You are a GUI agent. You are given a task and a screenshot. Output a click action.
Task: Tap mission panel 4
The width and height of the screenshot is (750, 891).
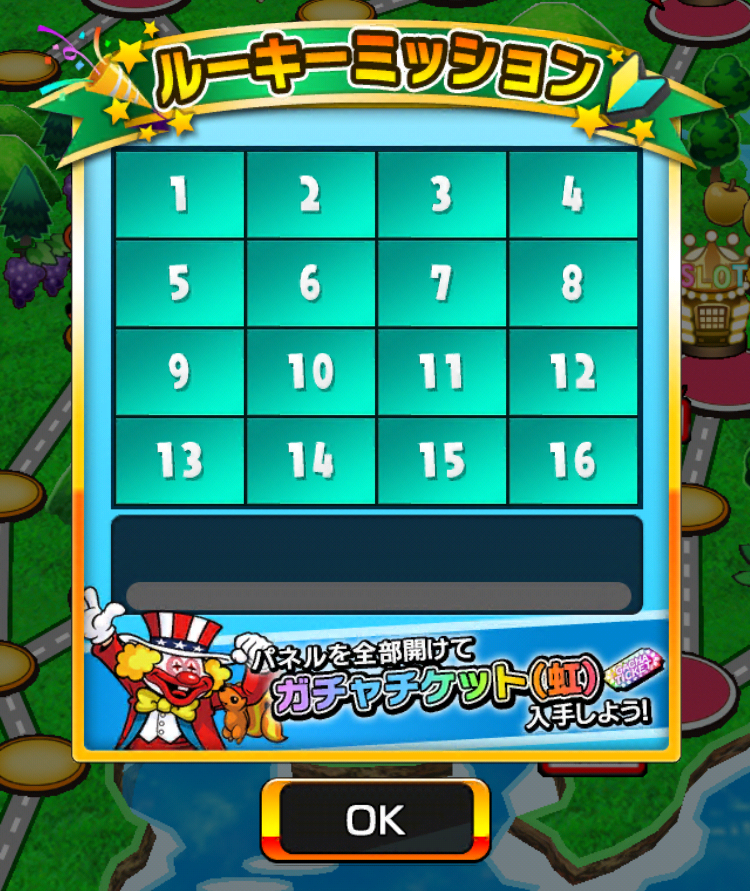[x=573, y=195]
